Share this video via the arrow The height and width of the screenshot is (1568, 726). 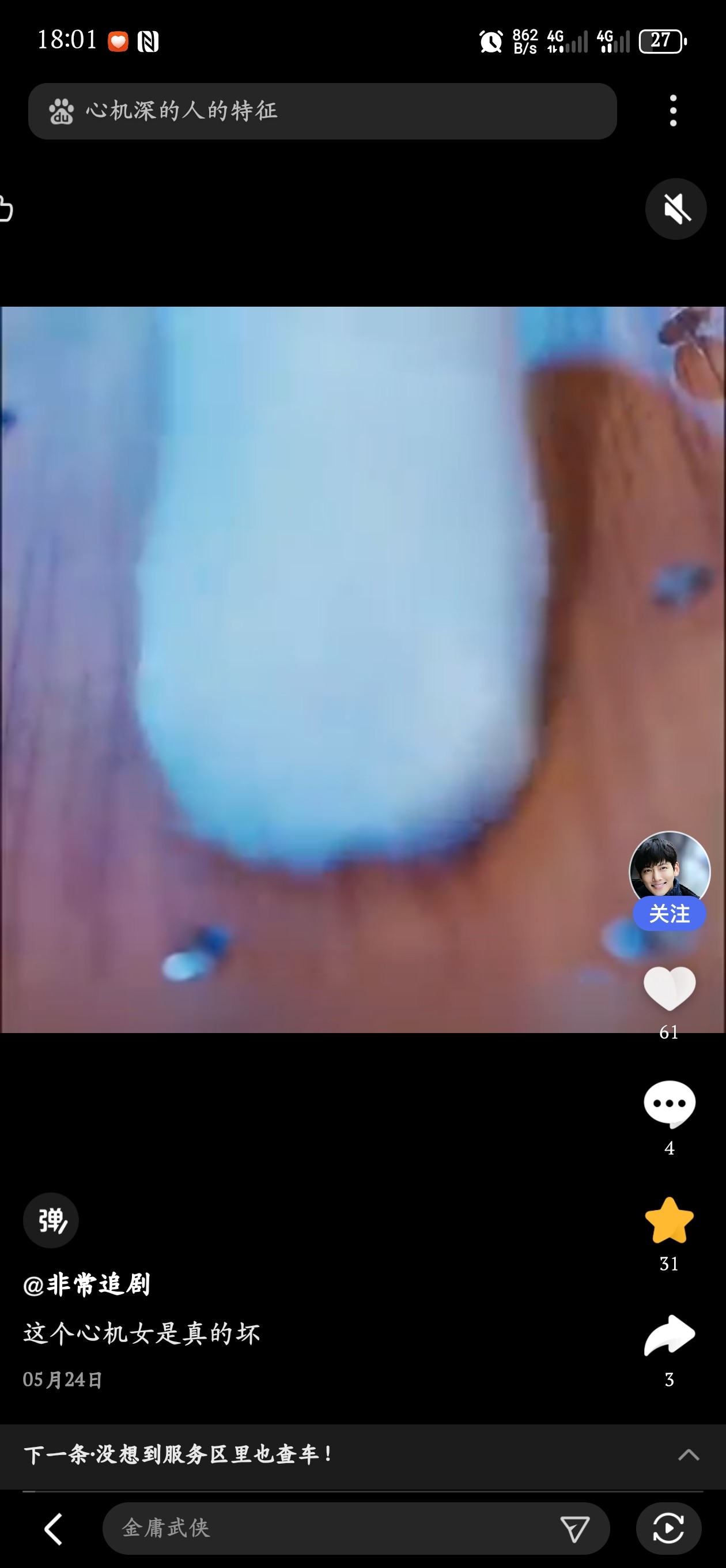(670, 1336)
